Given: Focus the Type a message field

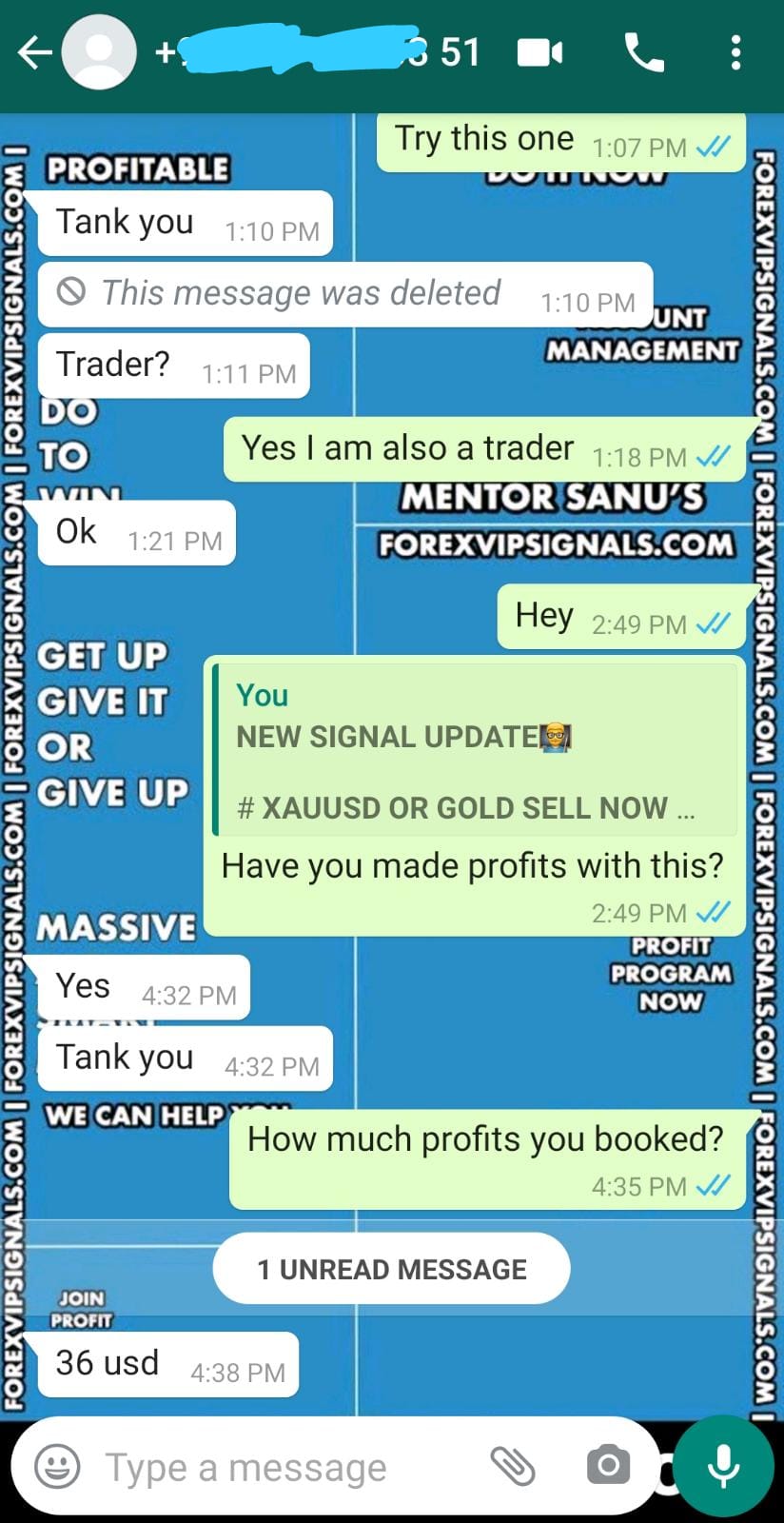Looking at the screenshot, I should 285,1467.
